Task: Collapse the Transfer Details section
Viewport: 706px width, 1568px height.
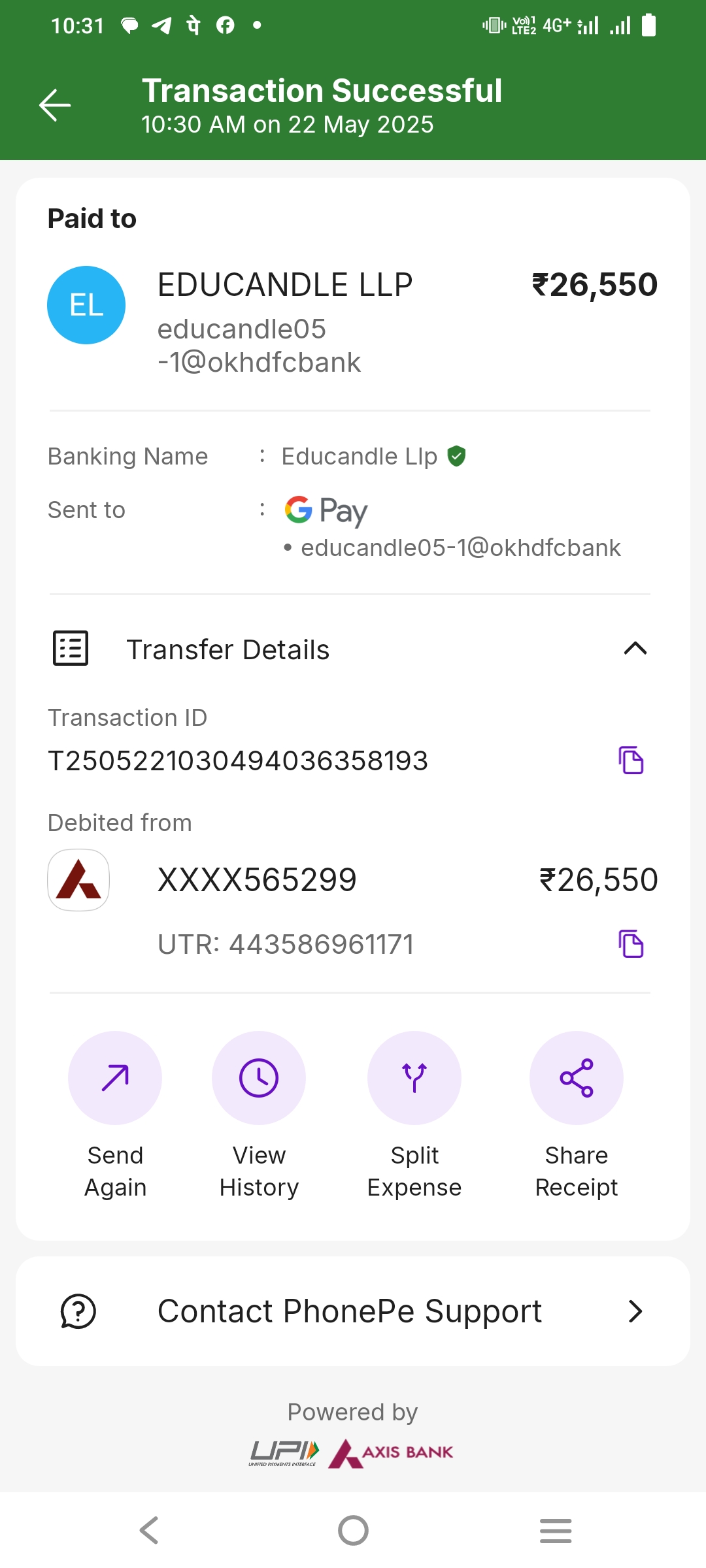Action: pos(635,649)
